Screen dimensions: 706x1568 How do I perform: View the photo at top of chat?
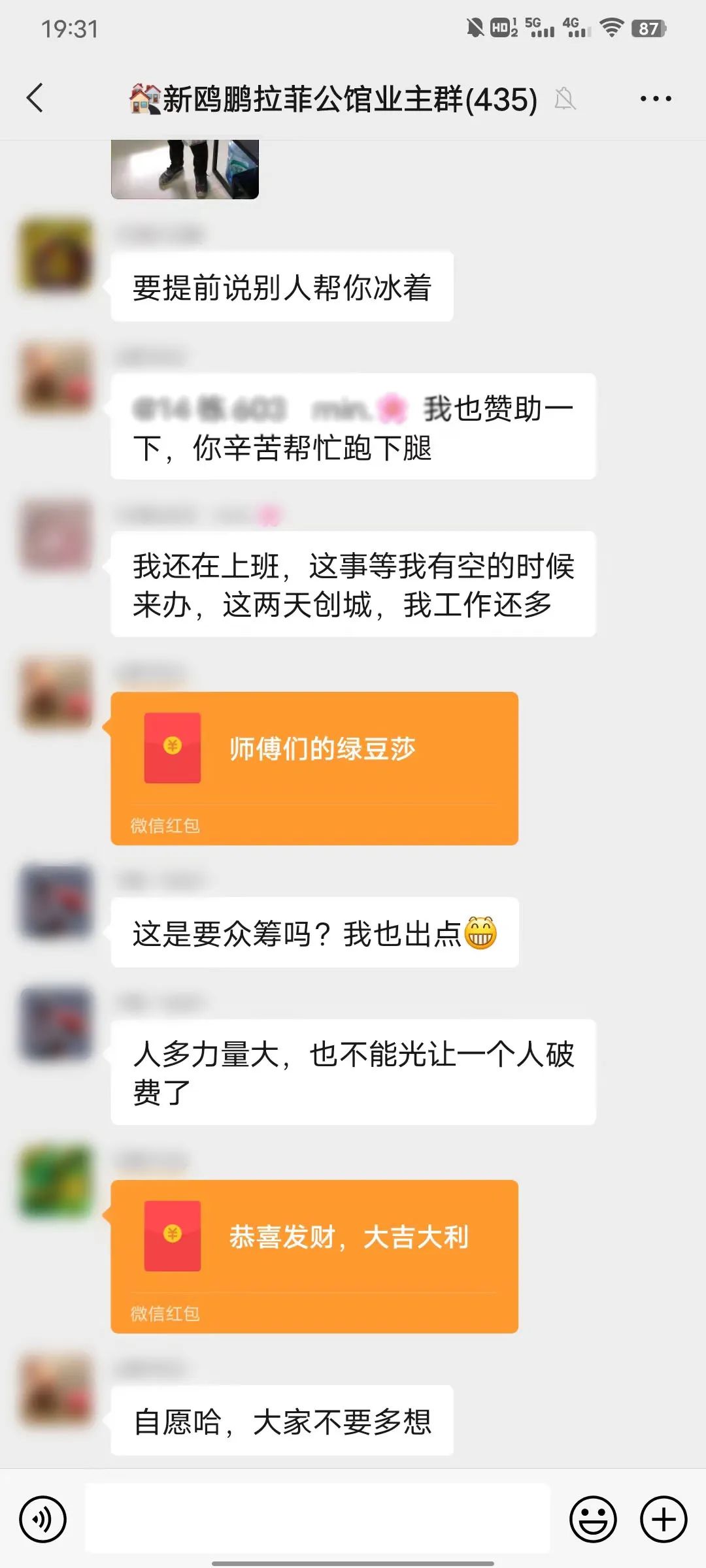click(x=185, y=169)
